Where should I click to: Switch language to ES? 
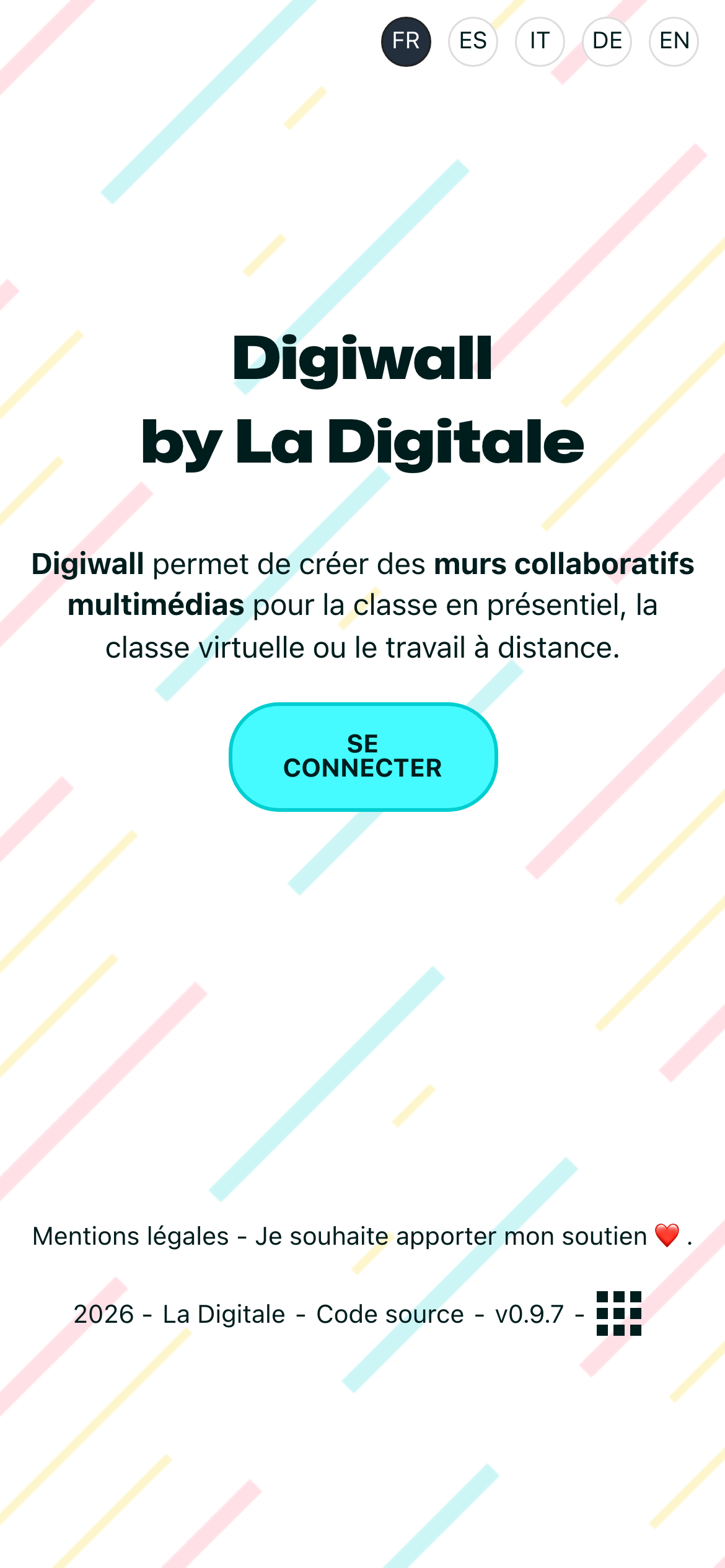coord(473,41)
